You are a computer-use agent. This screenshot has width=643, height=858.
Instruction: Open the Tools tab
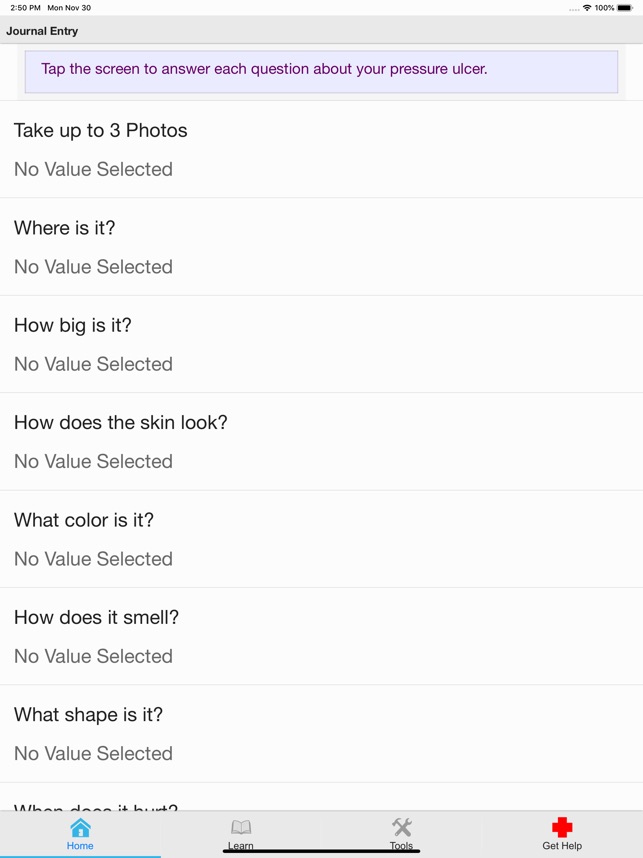tap(401, 833)
